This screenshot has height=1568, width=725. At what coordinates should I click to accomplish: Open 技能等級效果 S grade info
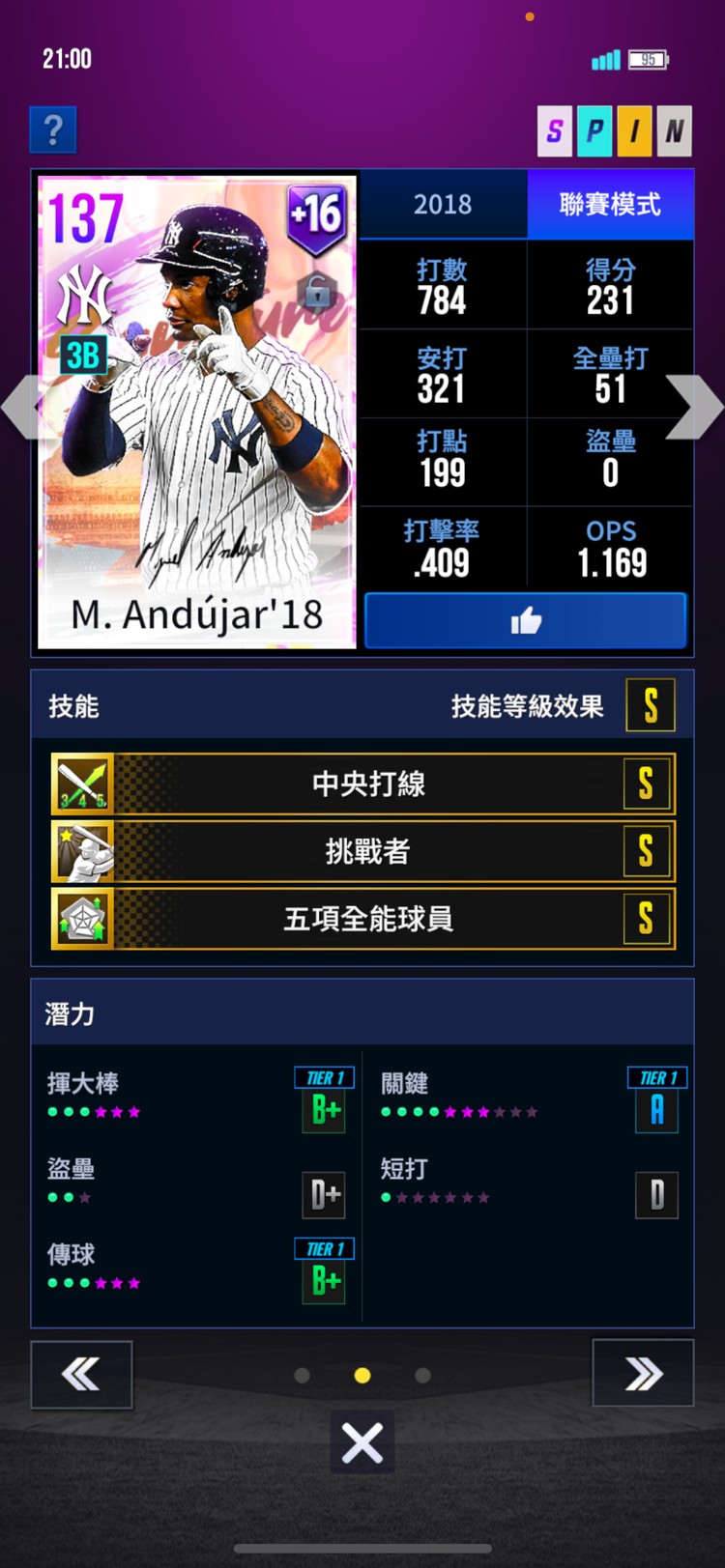pos(651,706)
